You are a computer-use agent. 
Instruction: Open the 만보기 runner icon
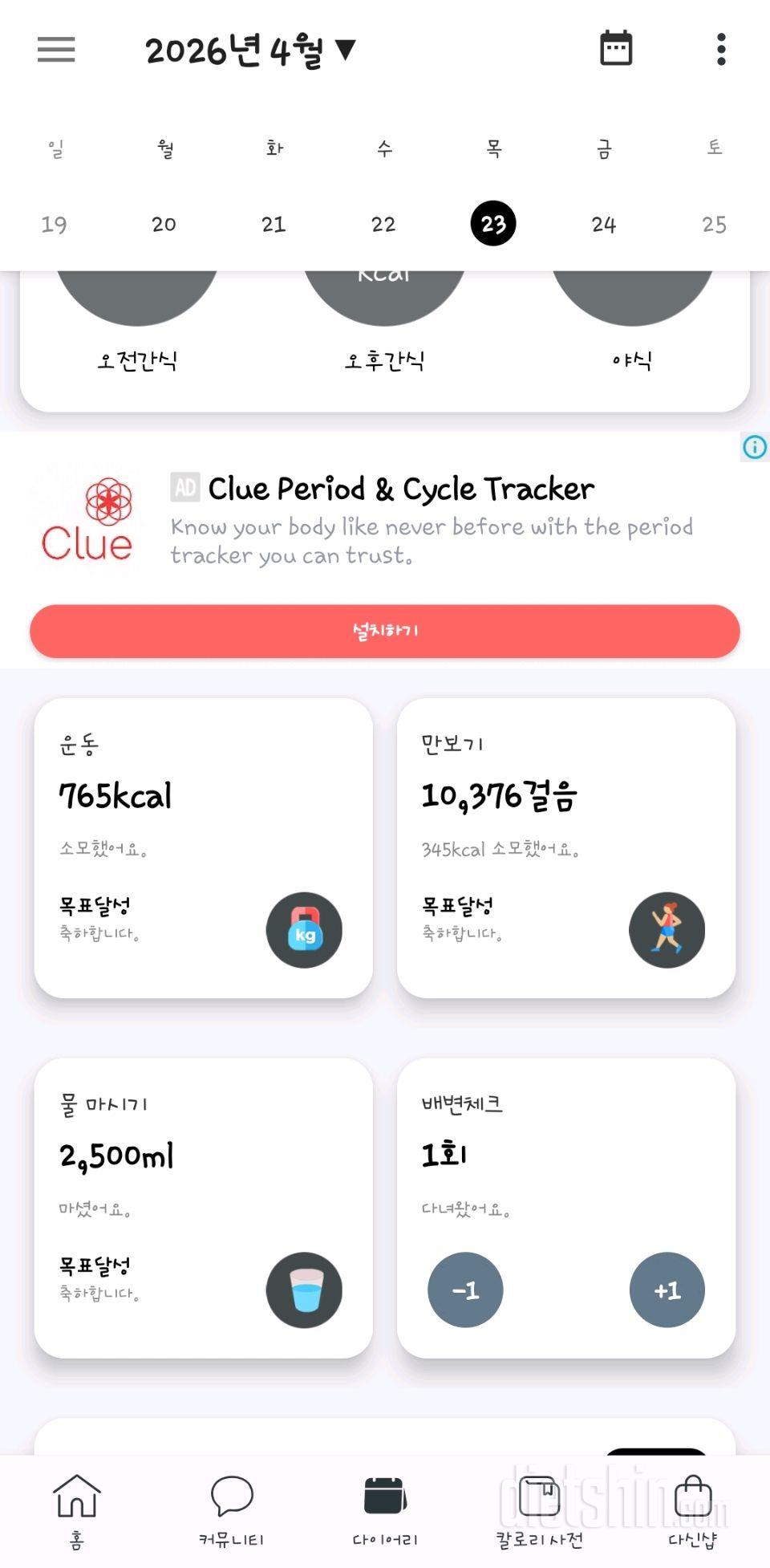click(x=667, y=930)
